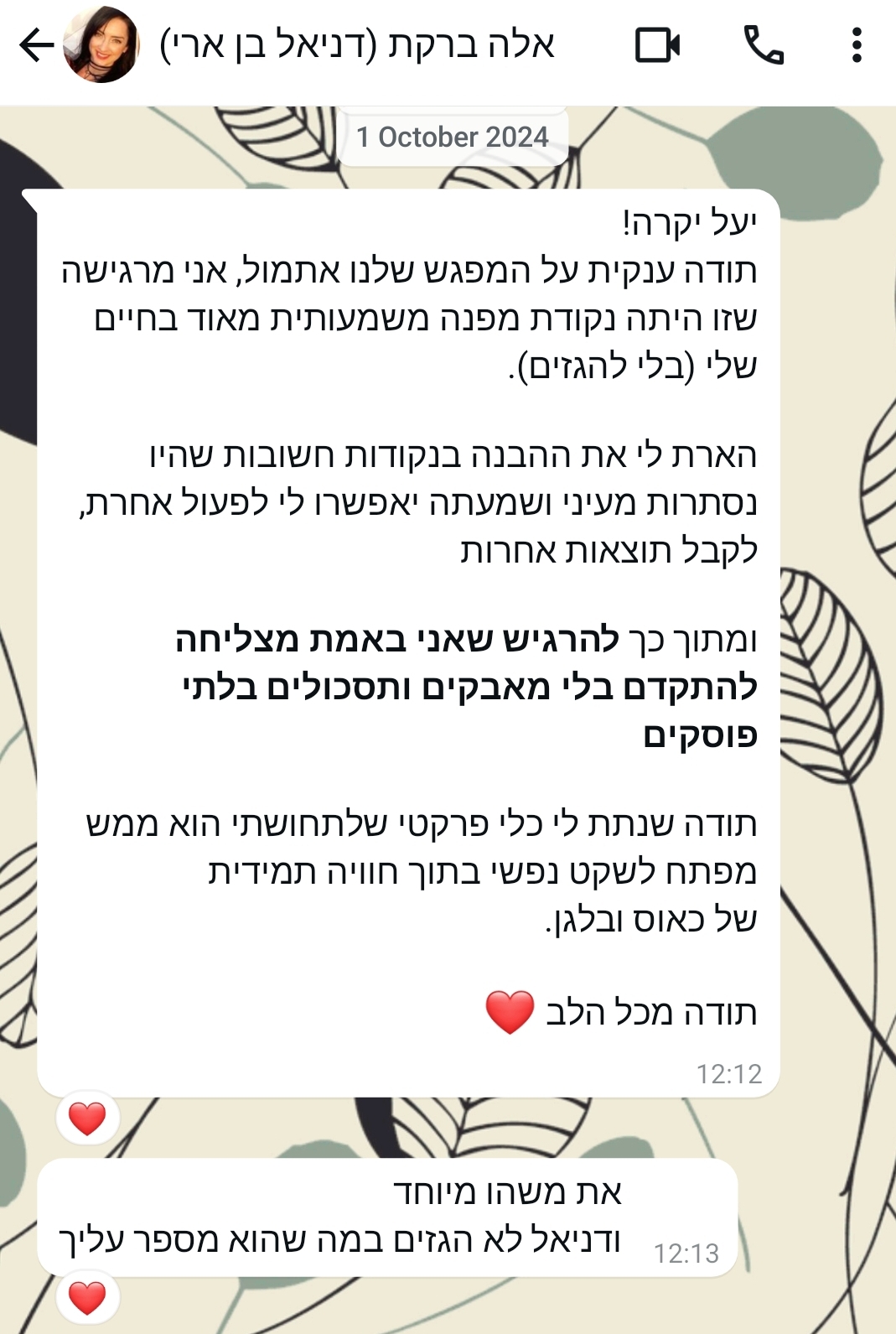Go back to the chats list
This screenshot has width=896, height=1334.
pos(36,45)
